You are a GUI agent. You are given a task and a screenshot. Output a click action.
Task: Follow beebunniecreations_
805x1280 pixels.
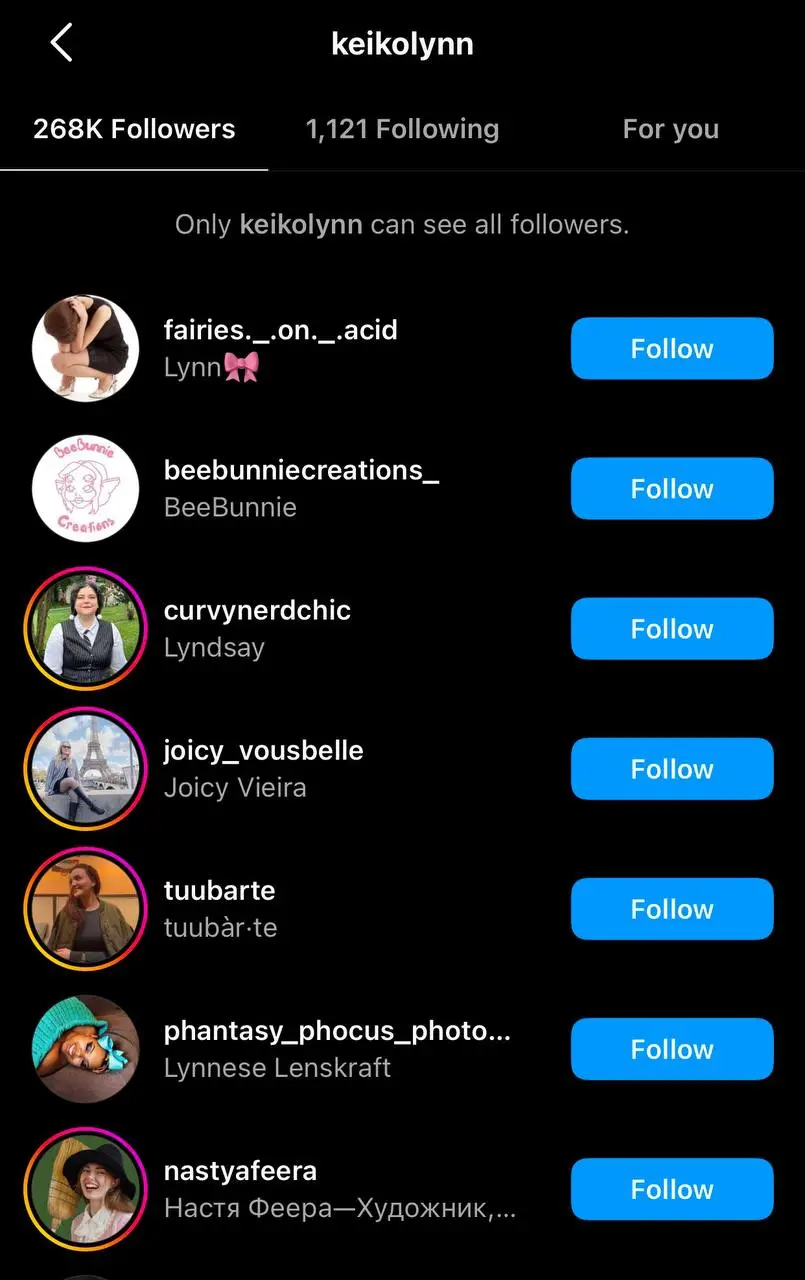tap(671, 488)
